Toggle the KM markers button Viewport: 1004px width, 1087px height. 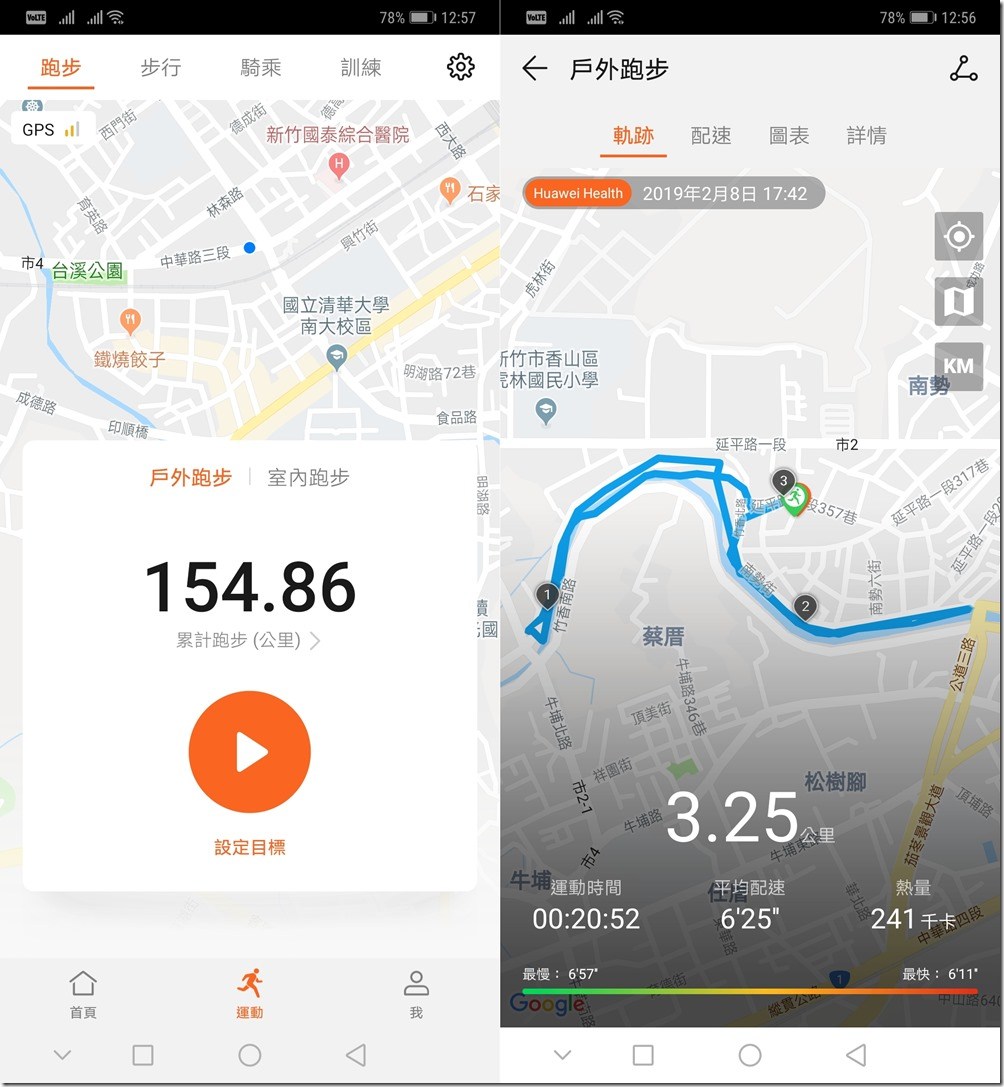coord(958,366)
